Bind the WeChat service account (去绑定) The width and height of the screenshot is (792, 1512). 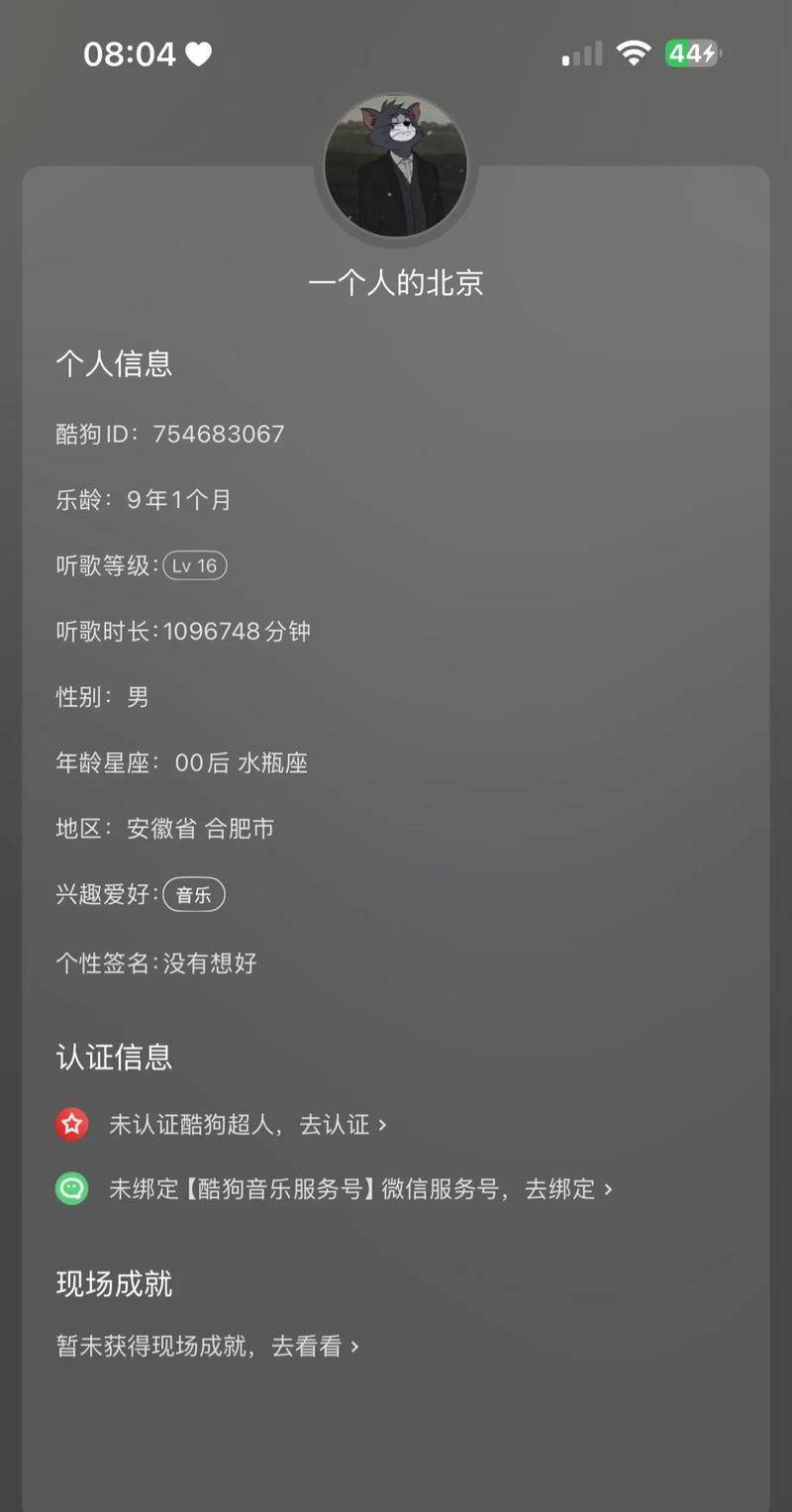[568, 1189]
